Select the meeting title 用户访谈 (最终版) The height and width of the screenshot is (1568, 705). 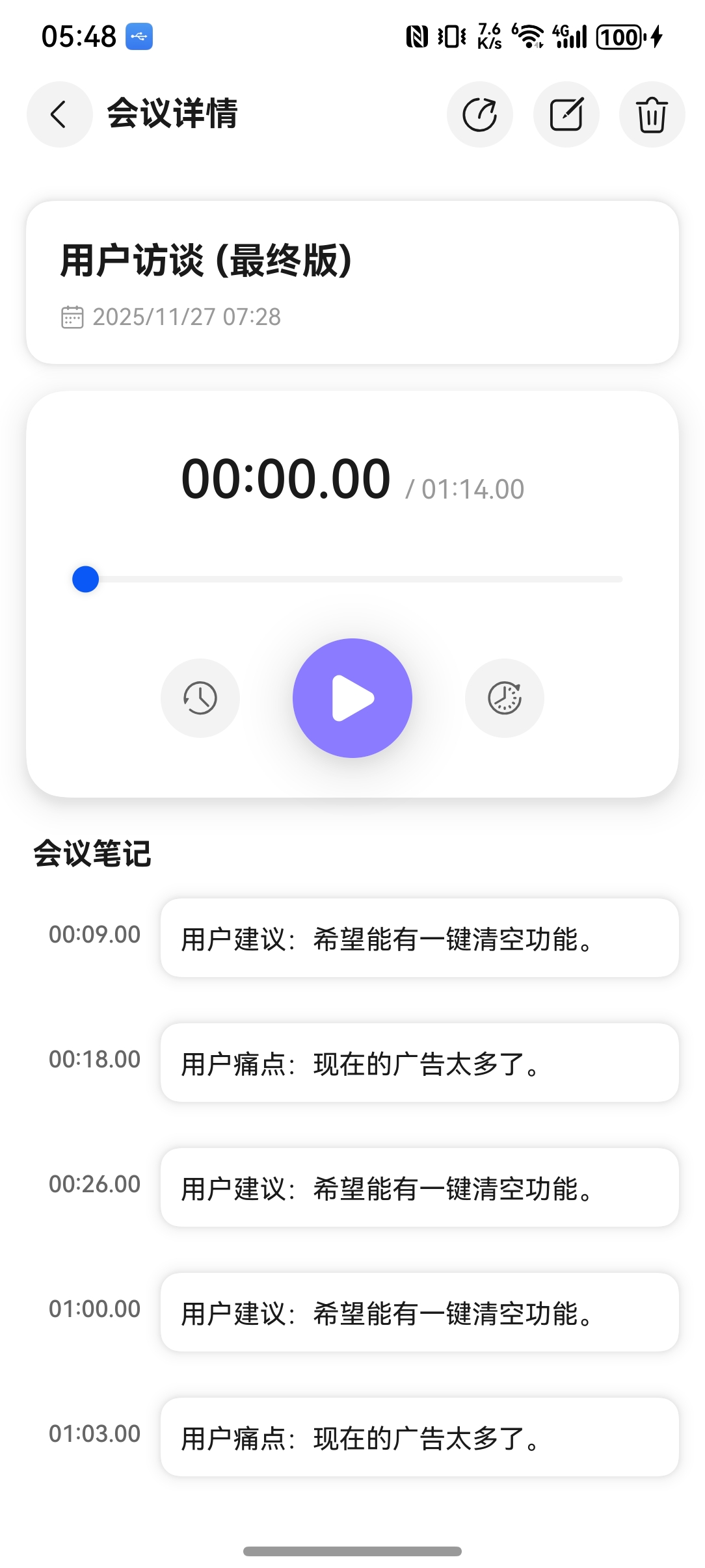204,259
